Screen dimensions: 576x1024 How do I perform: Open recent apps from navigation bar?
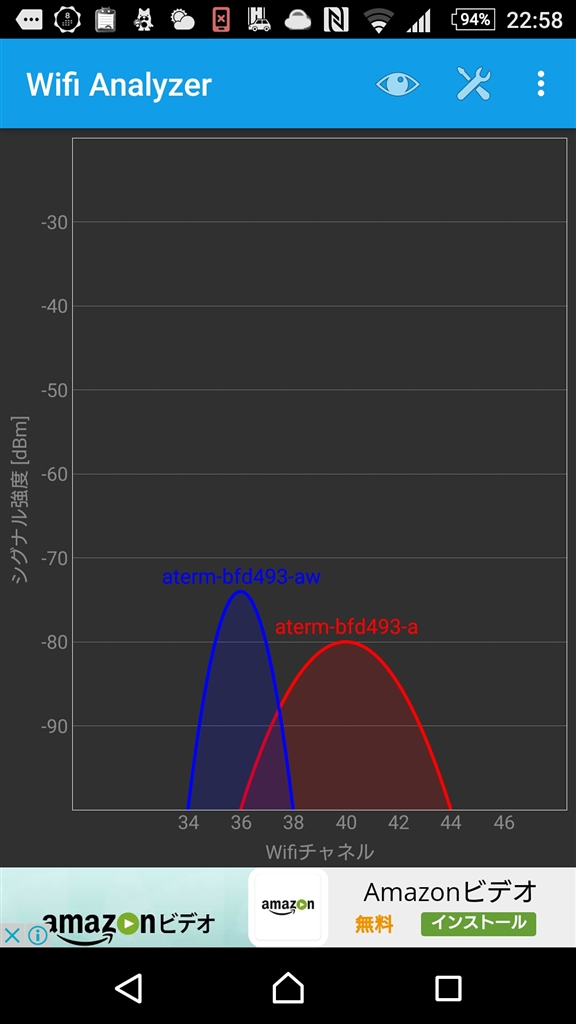(x=448, y=987)
